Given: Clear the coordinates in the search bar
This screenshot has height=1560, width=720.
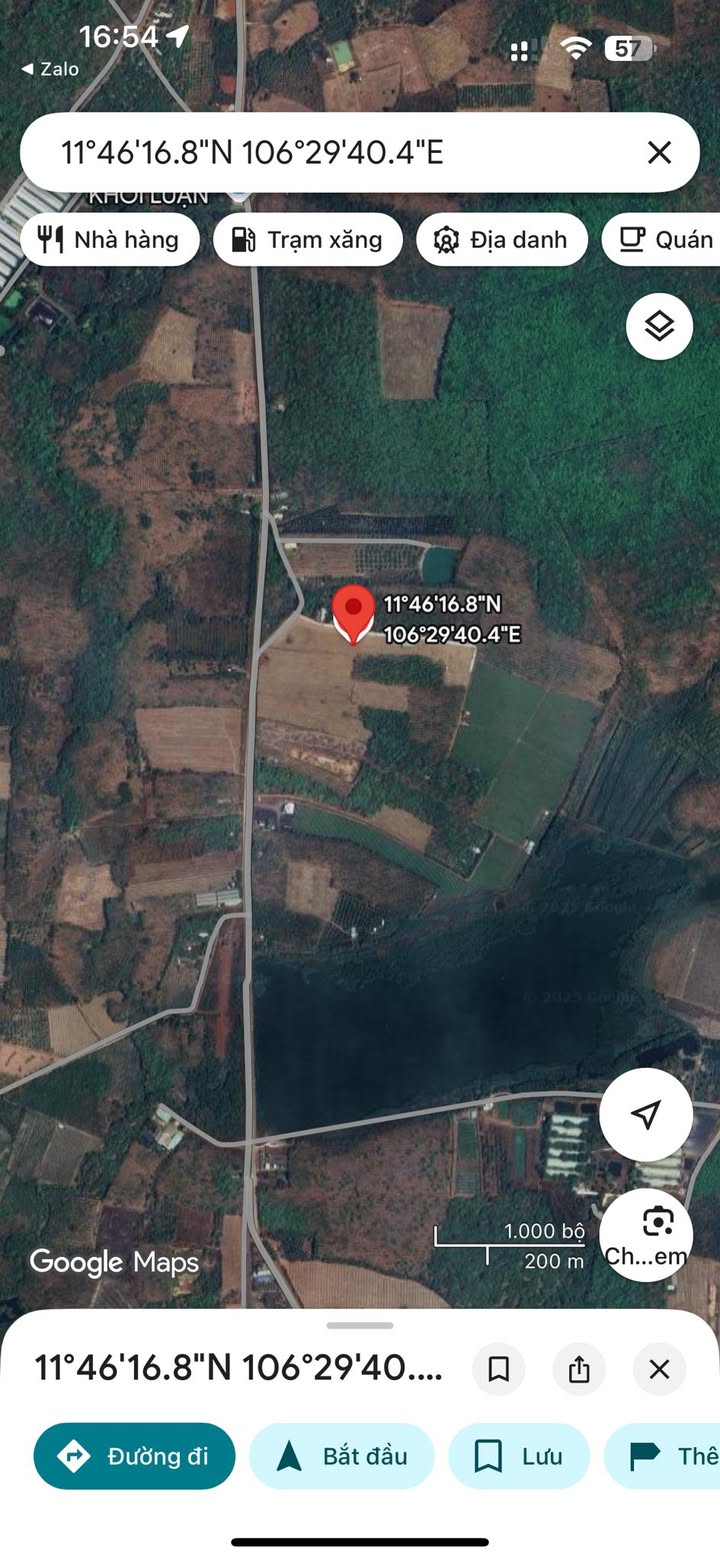Looking at the screenshot, I should 659,152.
